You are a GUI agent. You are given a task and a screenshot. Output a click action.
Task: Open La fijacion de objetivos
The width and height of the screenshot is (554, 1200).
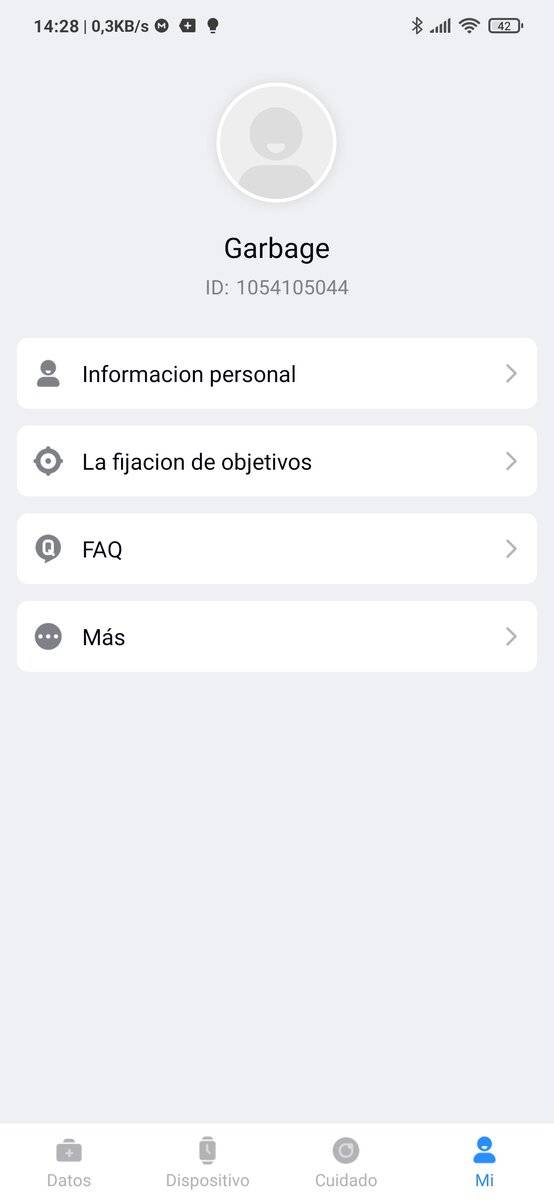click(x=277, y=461)
